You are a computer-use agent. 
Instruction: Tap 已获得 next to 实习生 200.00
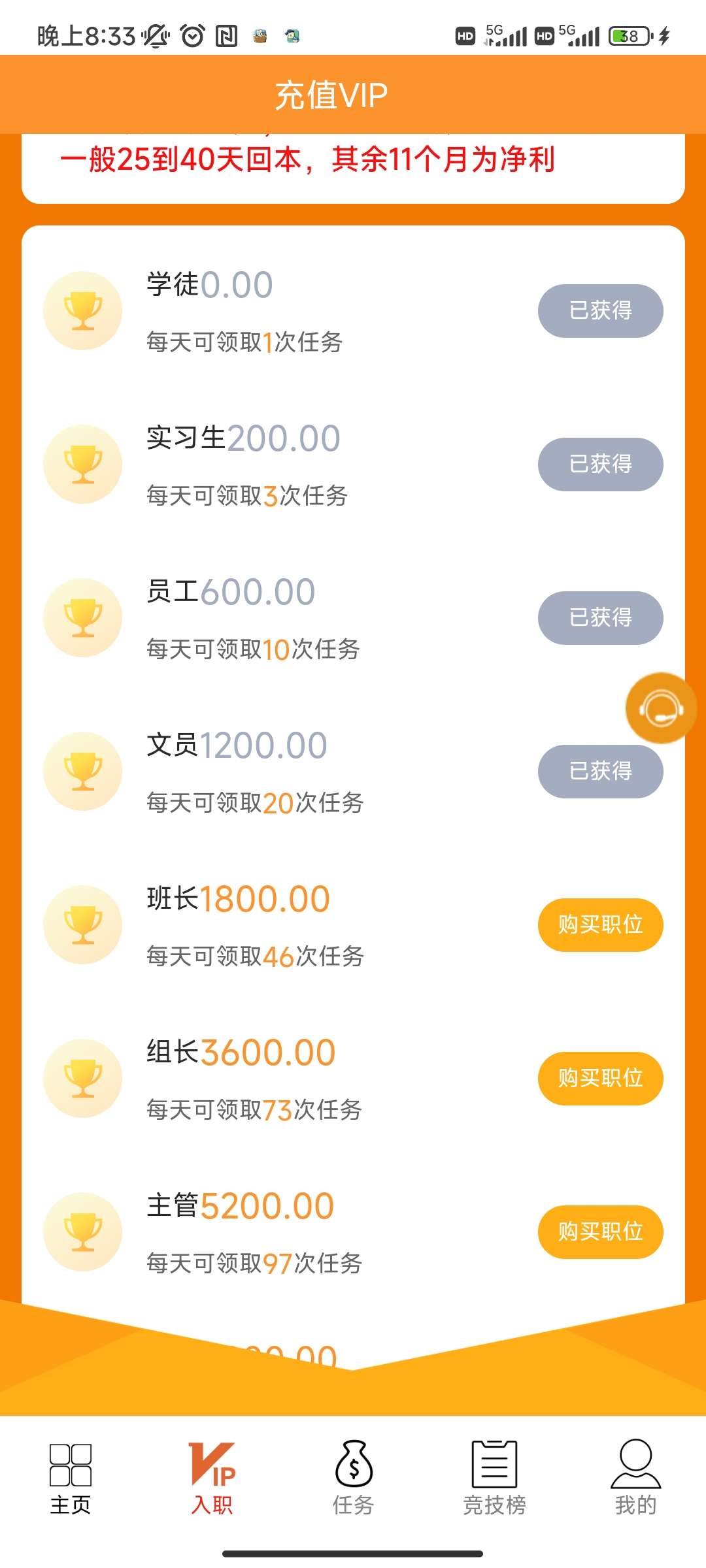tap(600, 464)
